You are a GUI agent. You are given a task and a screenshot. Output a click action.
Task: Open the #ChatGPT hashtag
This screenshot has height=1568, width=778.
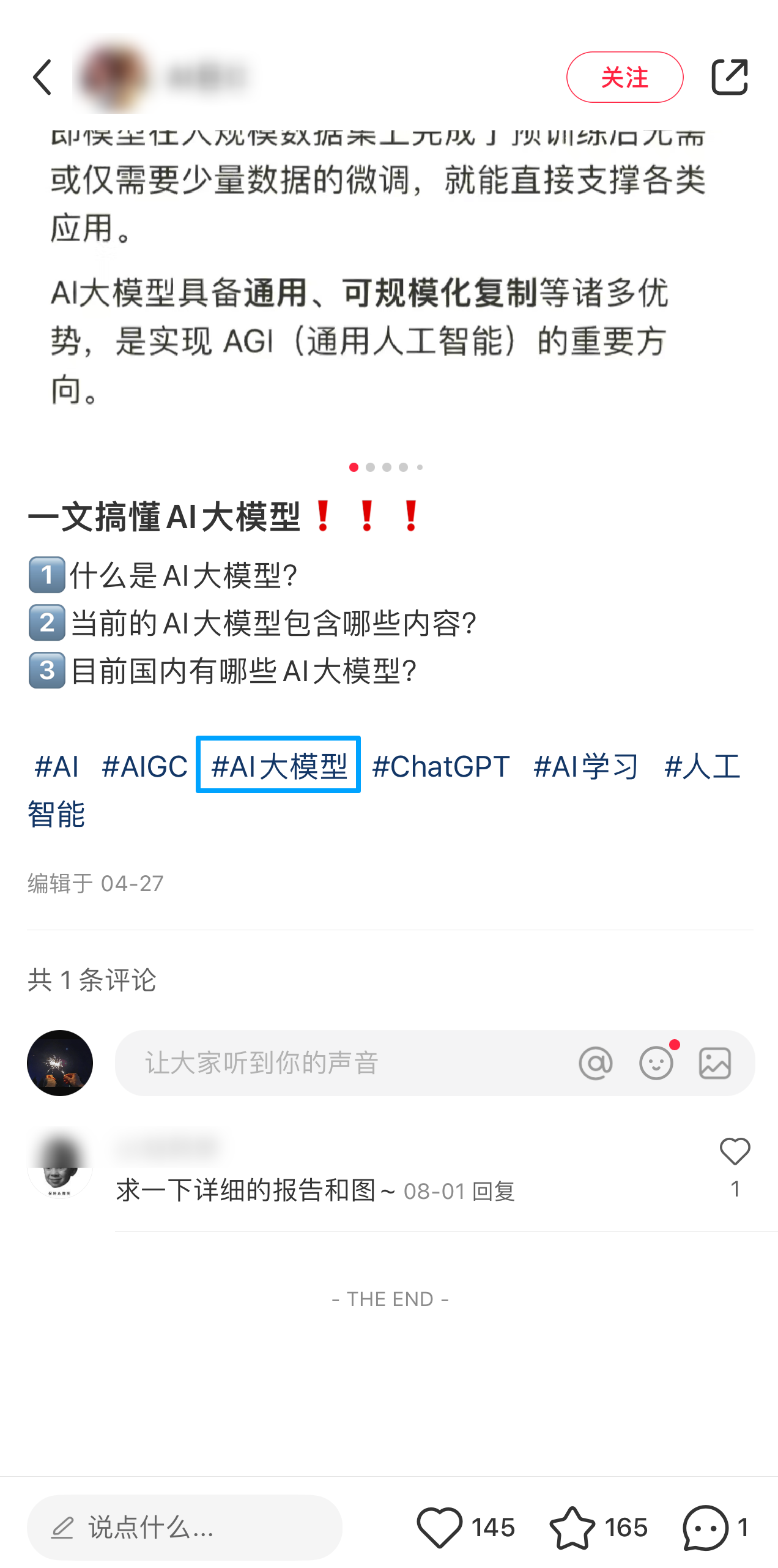tap(440, 766)
